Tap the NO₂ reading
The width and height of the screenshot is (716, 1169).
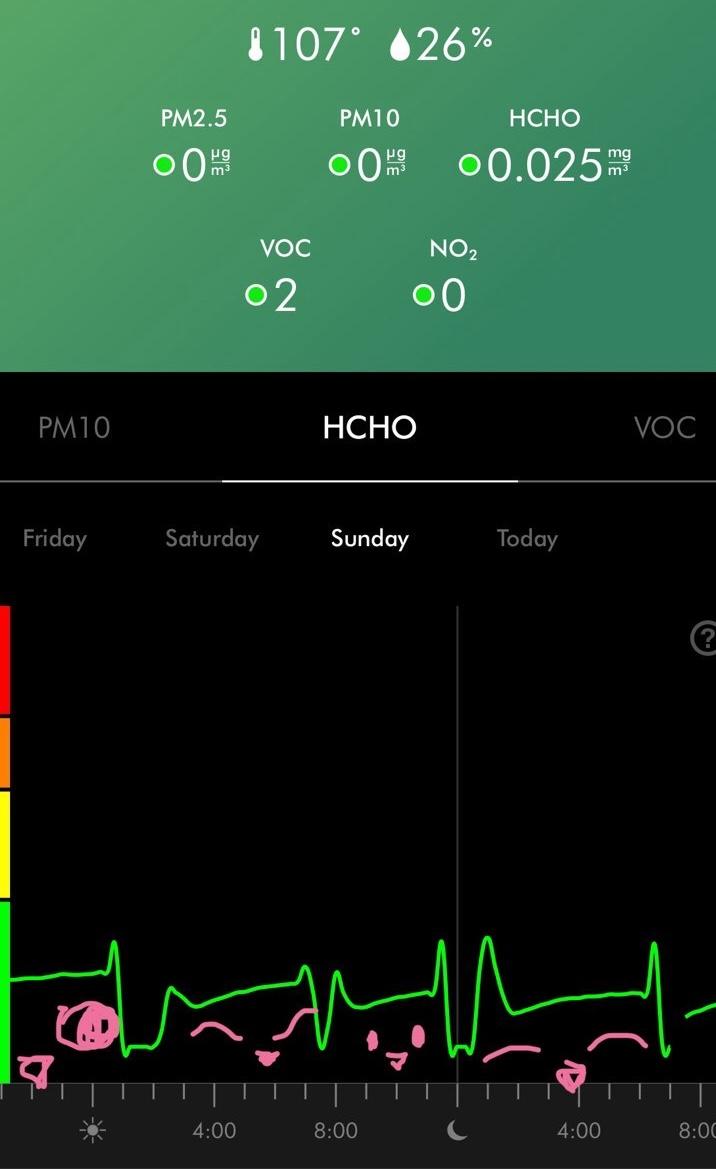[452, 280]
